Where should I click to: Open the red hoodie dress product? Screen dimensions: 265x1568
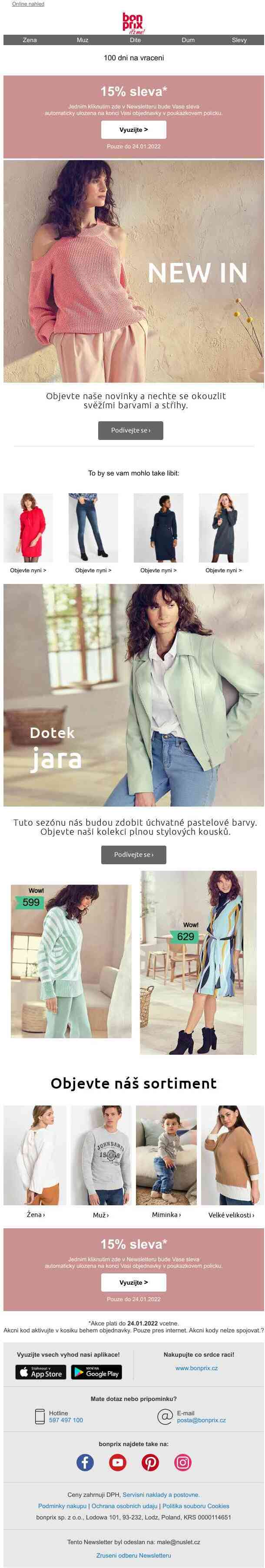pos(28,528)
